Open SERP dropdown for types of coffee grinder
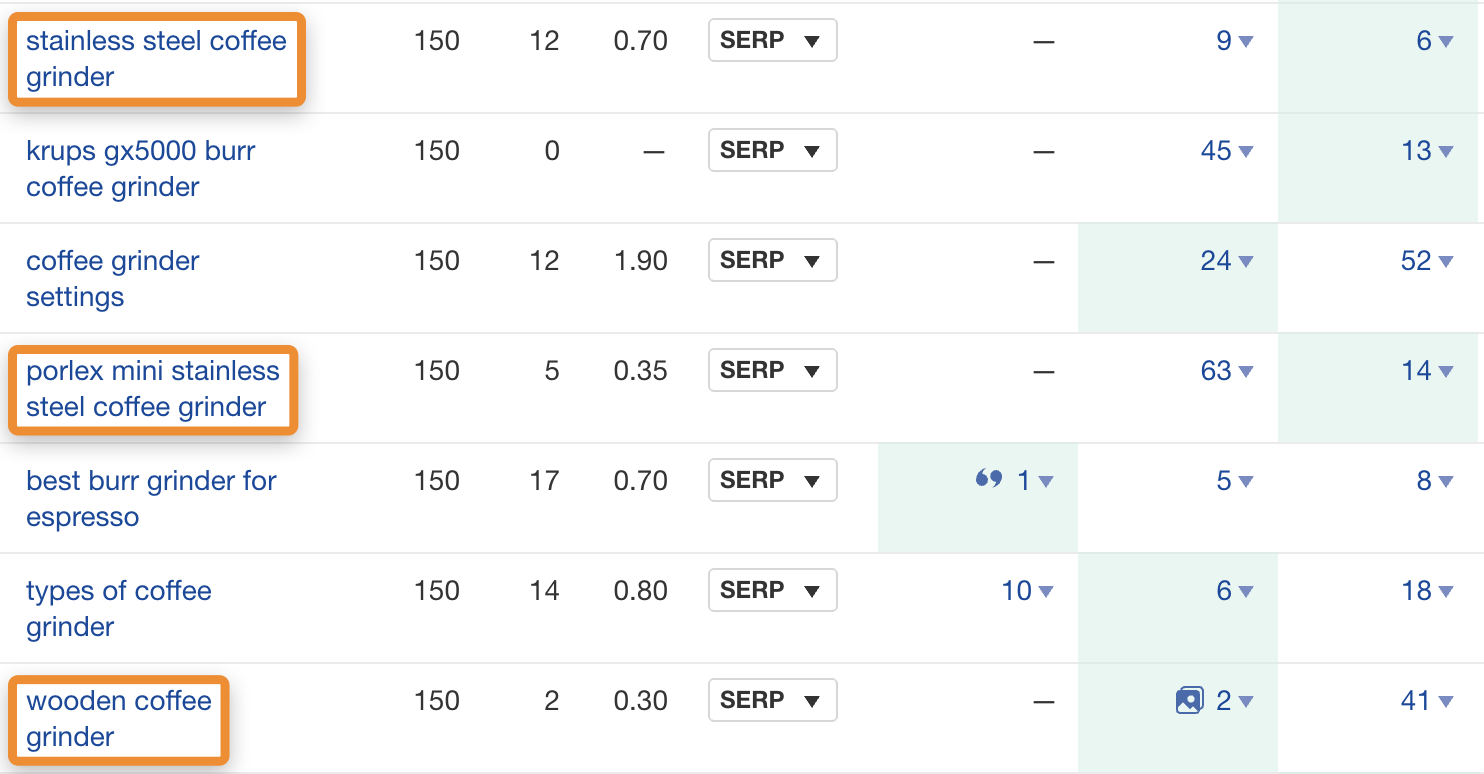This screenshot has width=1484, height=774. [772, 591]
